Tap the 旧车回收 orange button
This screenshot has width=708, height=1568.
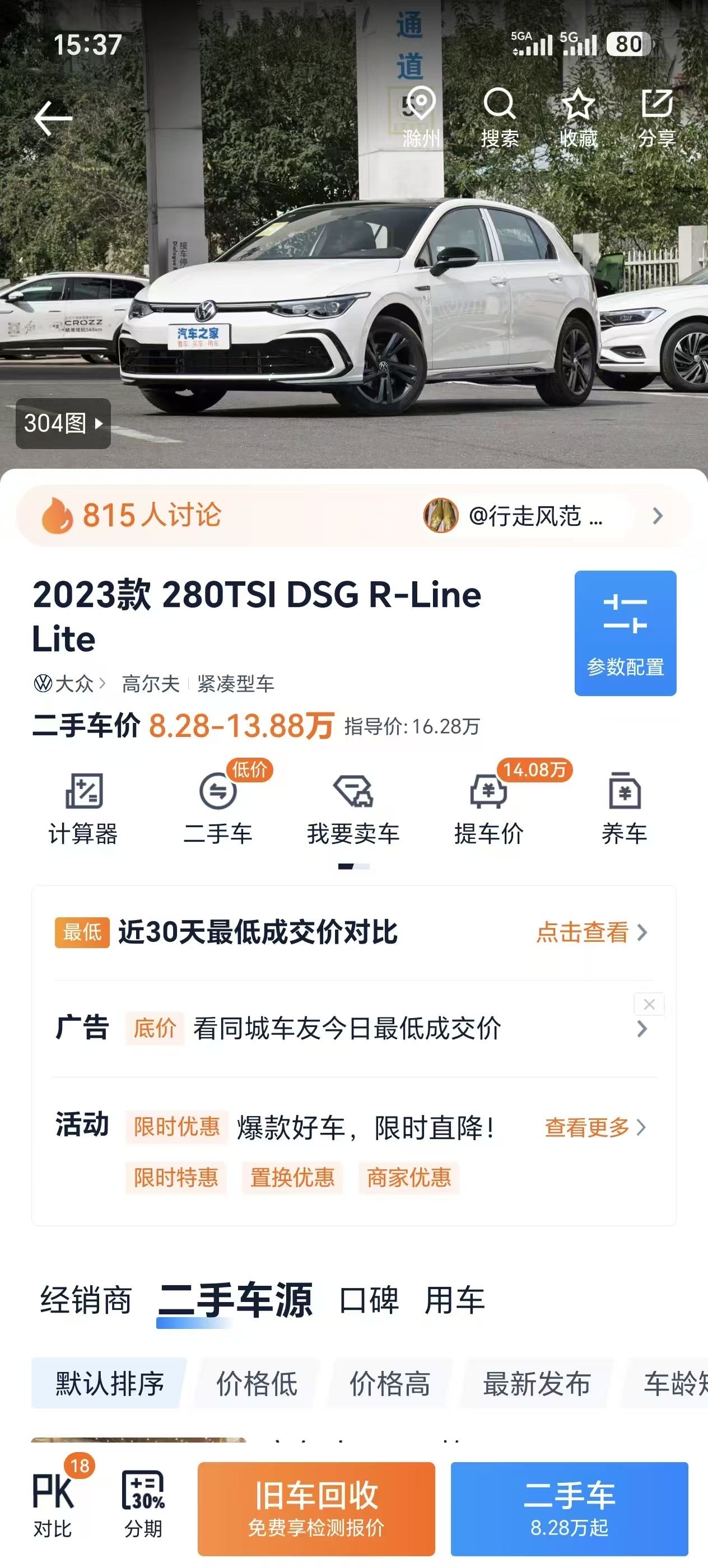click(x=316, y=1508)
